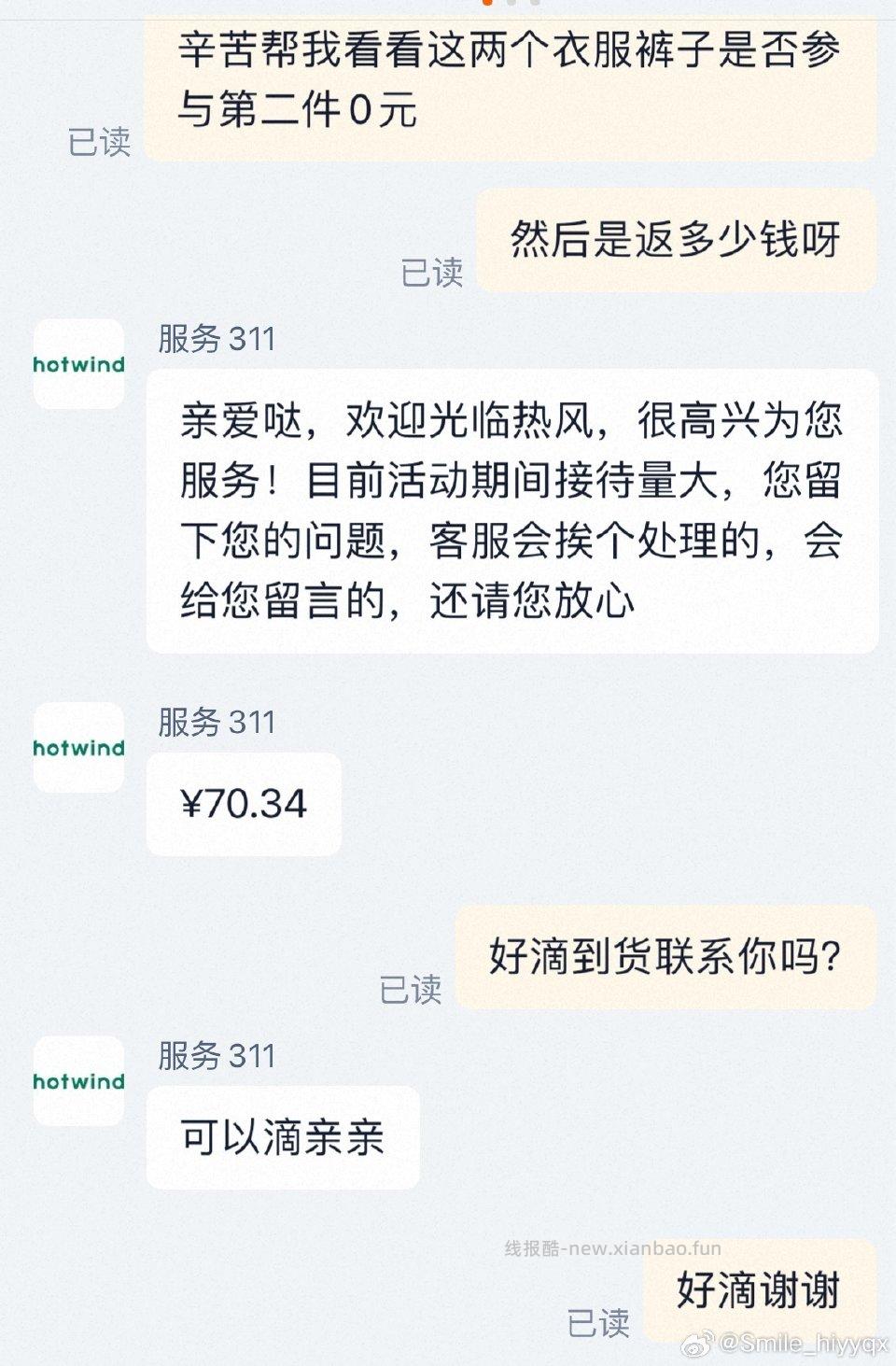Open the hotwind store avatar near first reply
Screen dimensions: 896x1366
tap(78, 365)
